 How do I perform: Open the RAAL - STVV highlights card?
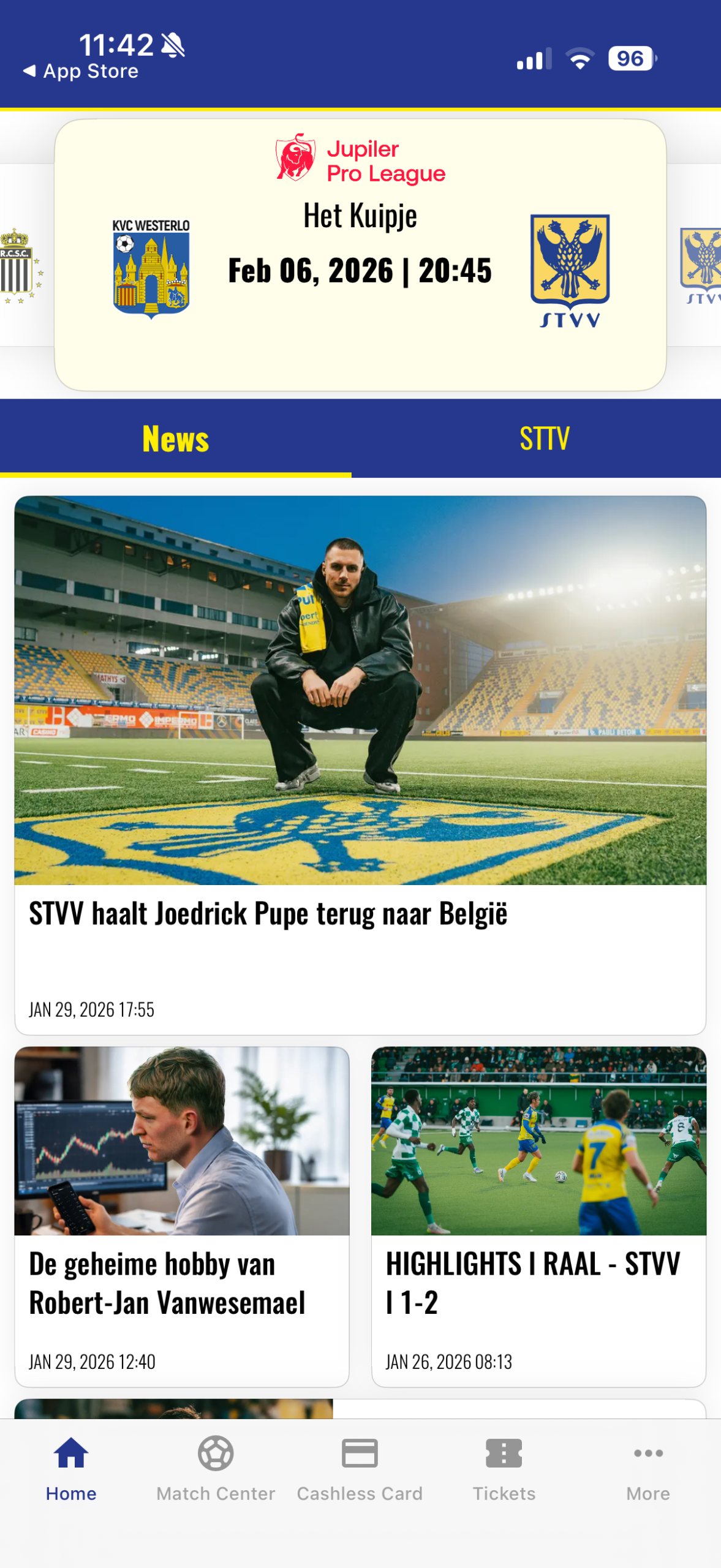[x=538, y=1215]
